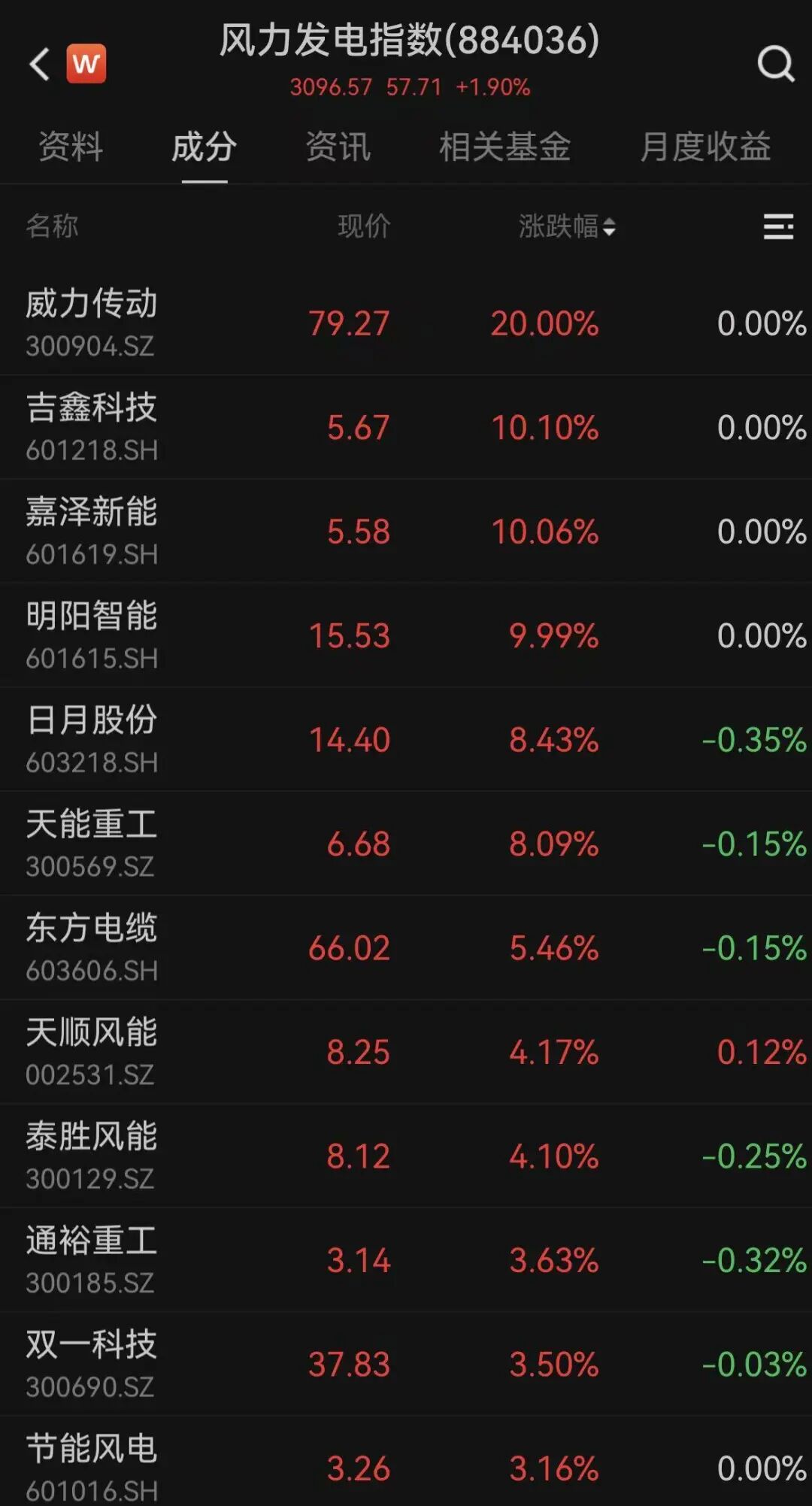Open the column settings list icon
Viewport: 812px width, 1506px height.
point(778,226)
